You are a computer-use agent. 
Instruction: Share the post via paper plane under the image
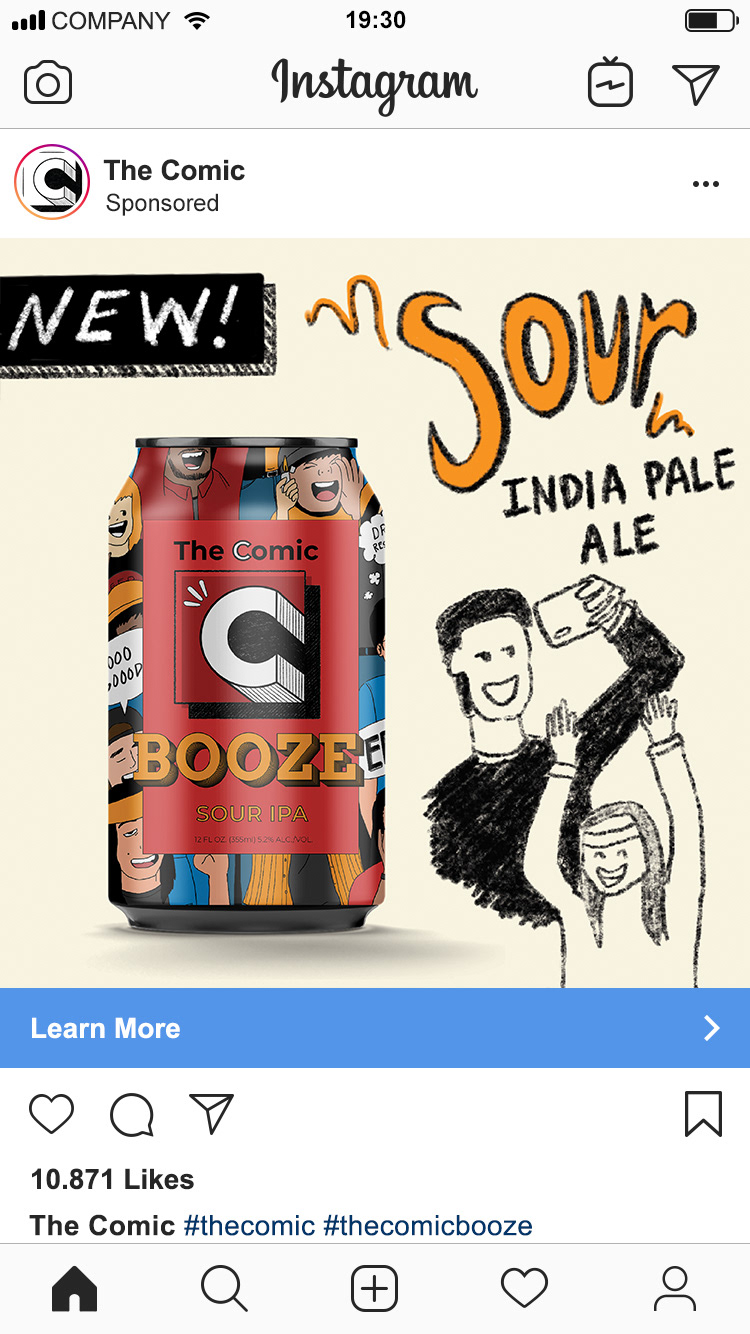point(211,1114)
